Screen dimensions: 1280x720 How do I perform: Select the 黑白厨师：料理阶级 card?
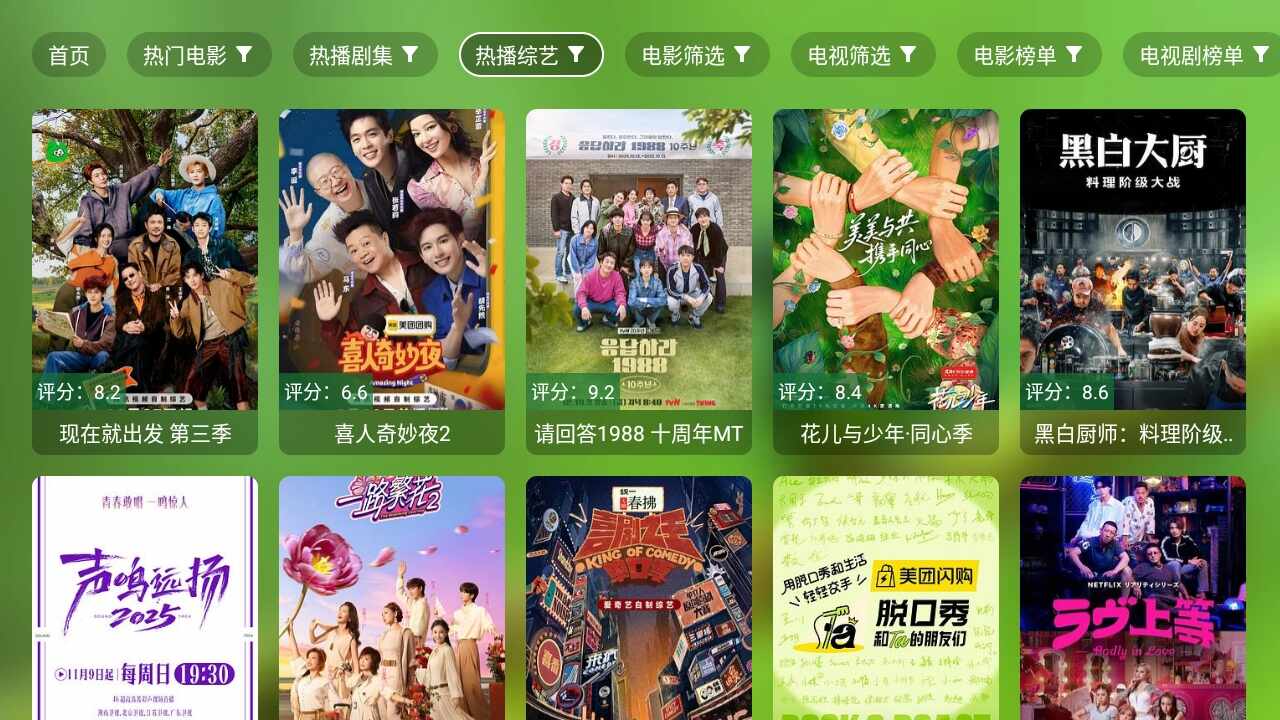[x=1133, y=280]
